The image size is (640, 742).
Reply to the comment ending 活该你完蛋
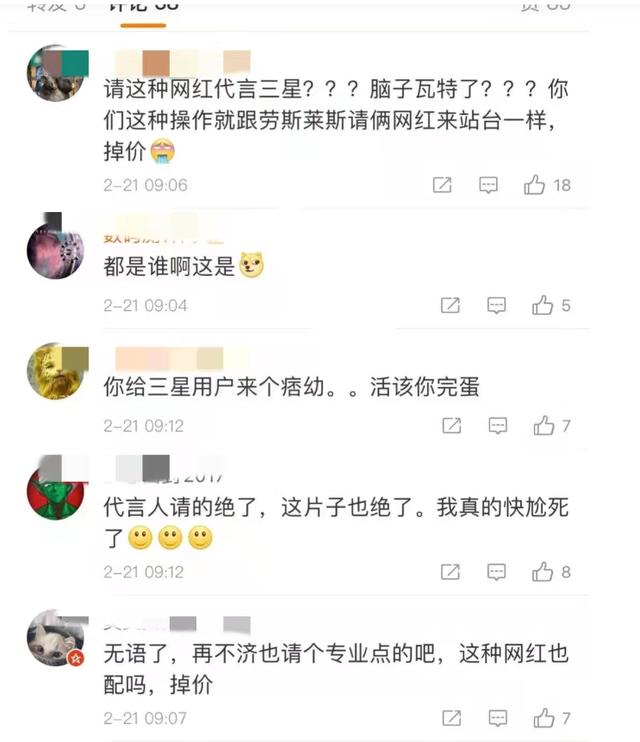pos(497,426)
